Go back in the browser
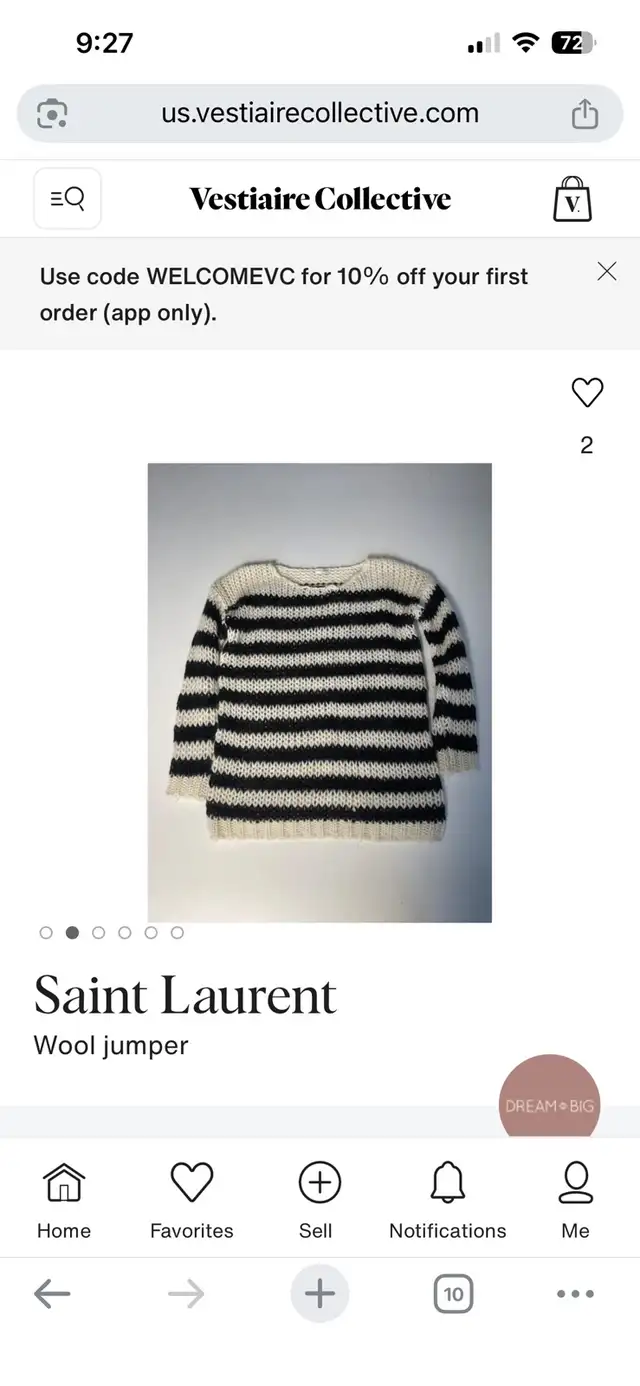 [52, 1294]
